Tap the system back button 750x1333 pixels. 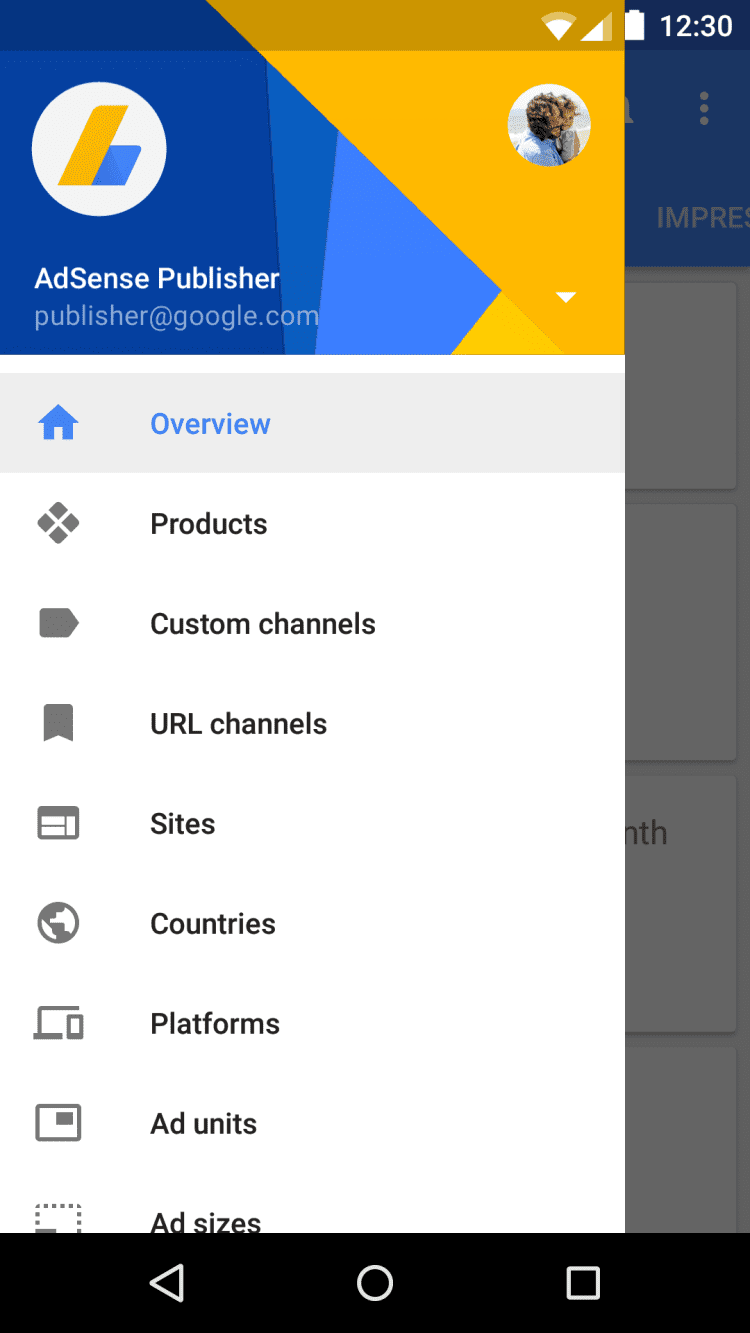[167, 1283]
